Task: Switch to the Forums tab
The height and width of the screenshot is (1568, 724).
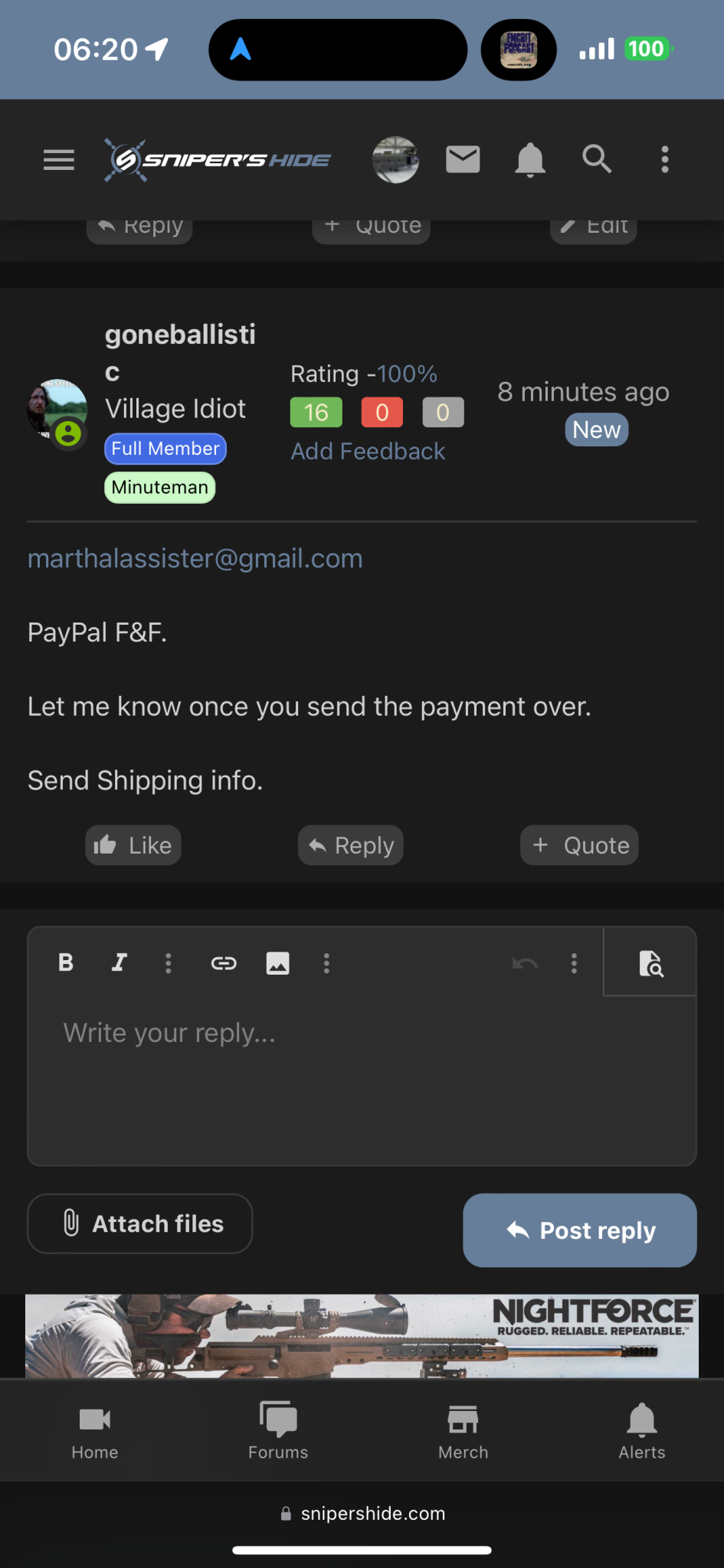Action: tap(278, 1430)
